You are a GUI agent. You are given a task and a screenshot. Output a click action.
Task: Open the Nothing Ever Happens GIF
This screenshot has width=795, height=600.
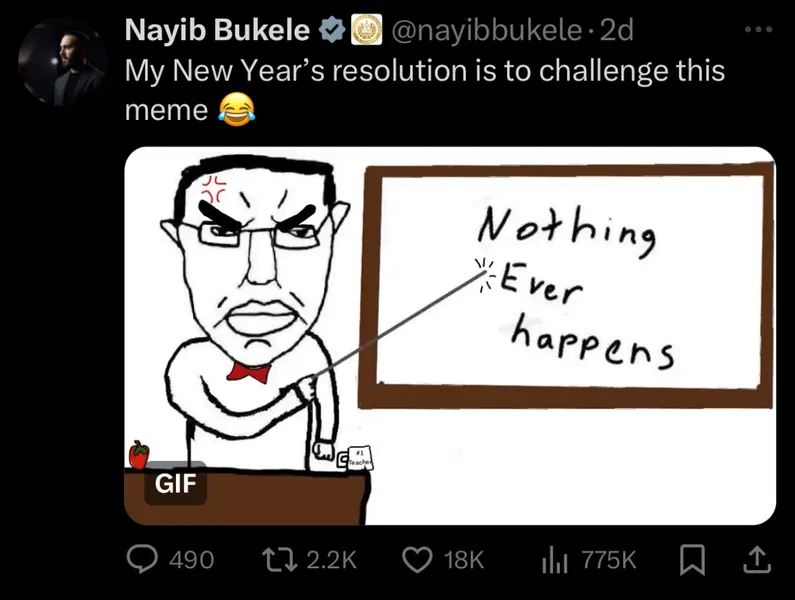pos(449,335)
